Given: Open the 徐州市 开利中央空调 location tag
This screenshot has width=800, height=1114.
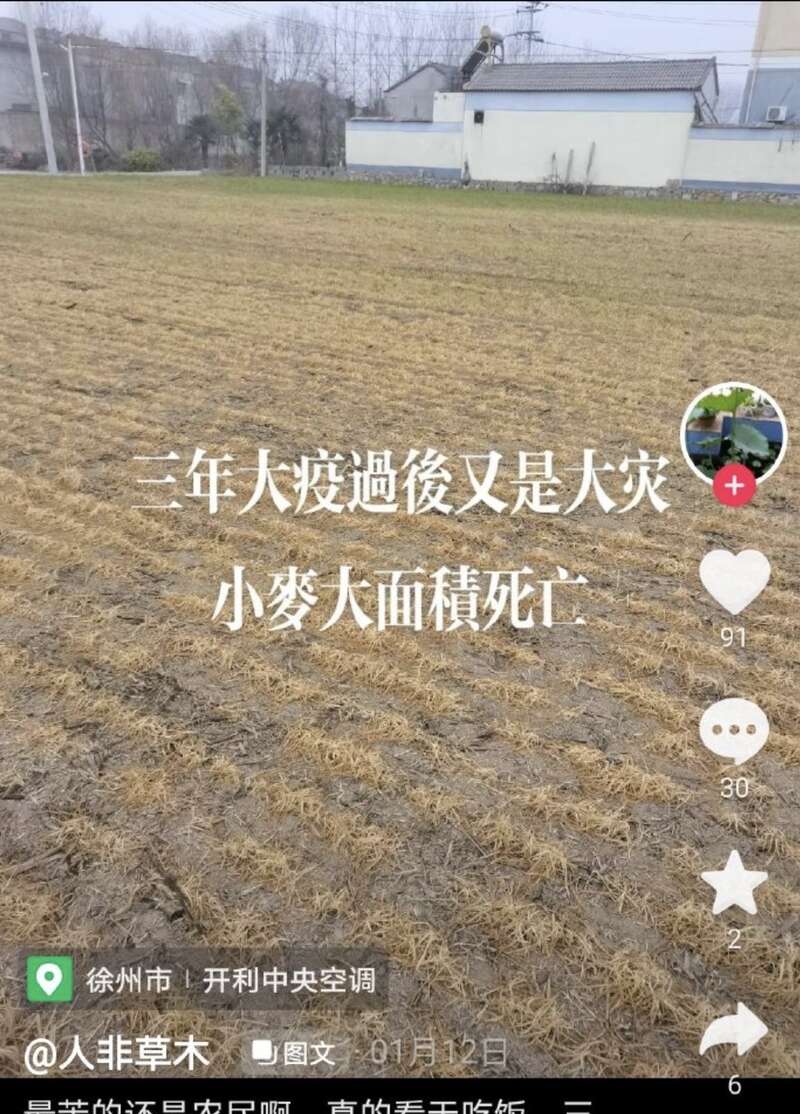Looking at the screenshot, I should pyautogui.click(x=205, y=979).
